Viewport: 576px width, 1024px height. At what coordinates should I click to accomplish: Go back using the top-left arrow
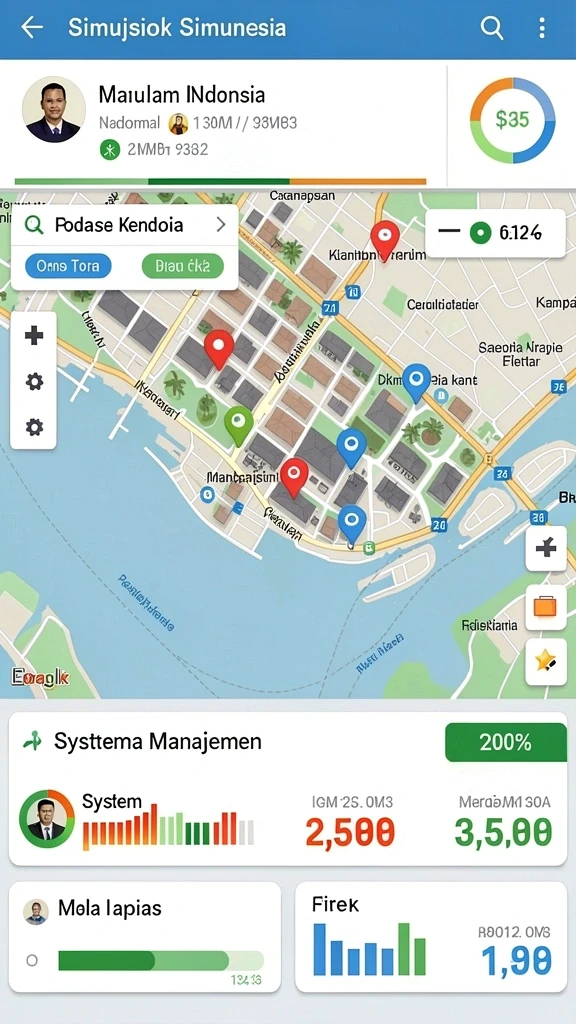pyautogui.click(x=32, y=27)
